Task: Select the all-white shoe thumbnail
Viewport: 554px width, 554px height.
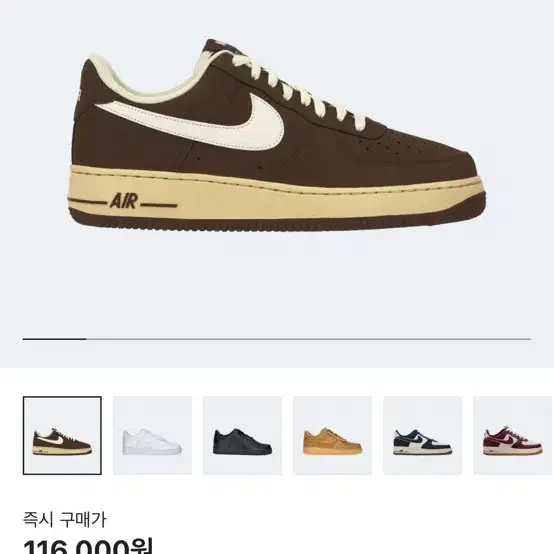Action: [152, 436]
